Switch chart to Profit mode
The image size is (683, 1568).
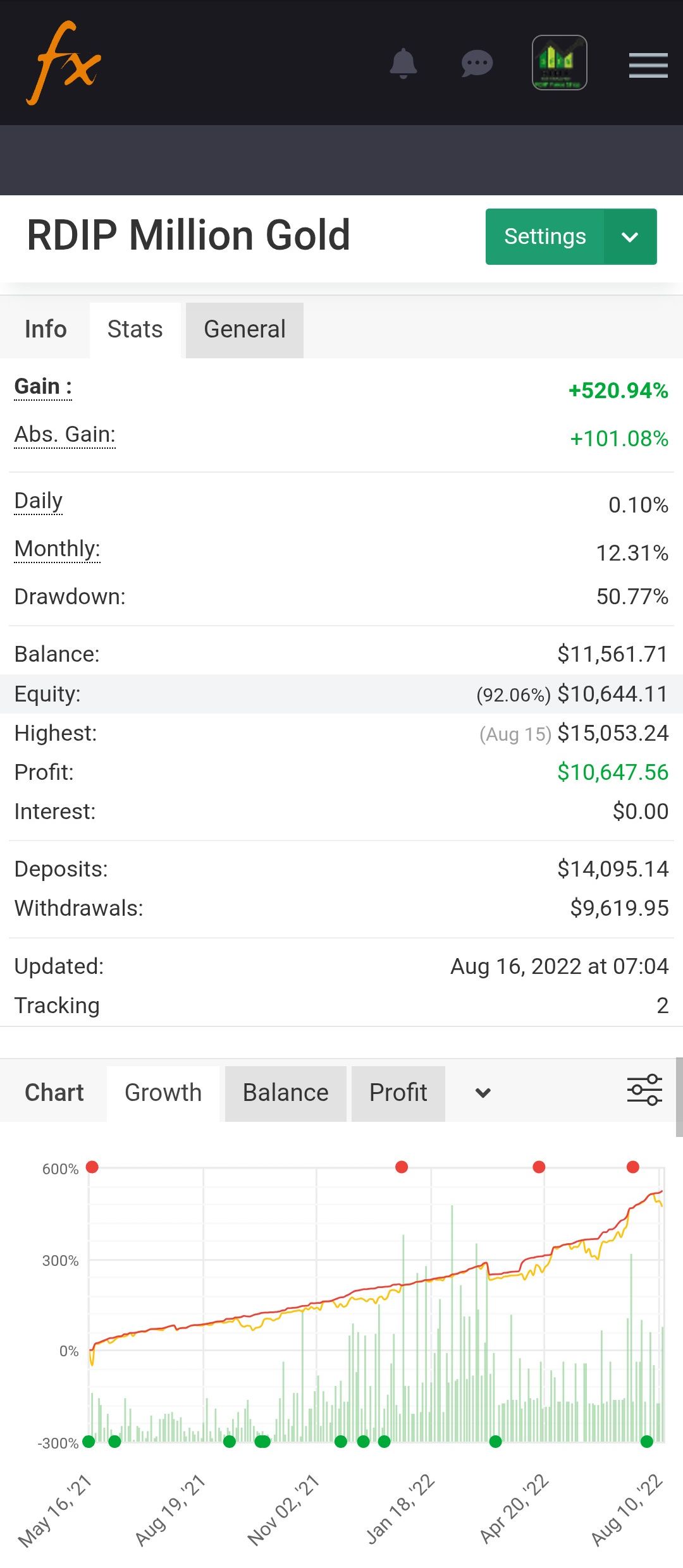tap(398, 1093)
